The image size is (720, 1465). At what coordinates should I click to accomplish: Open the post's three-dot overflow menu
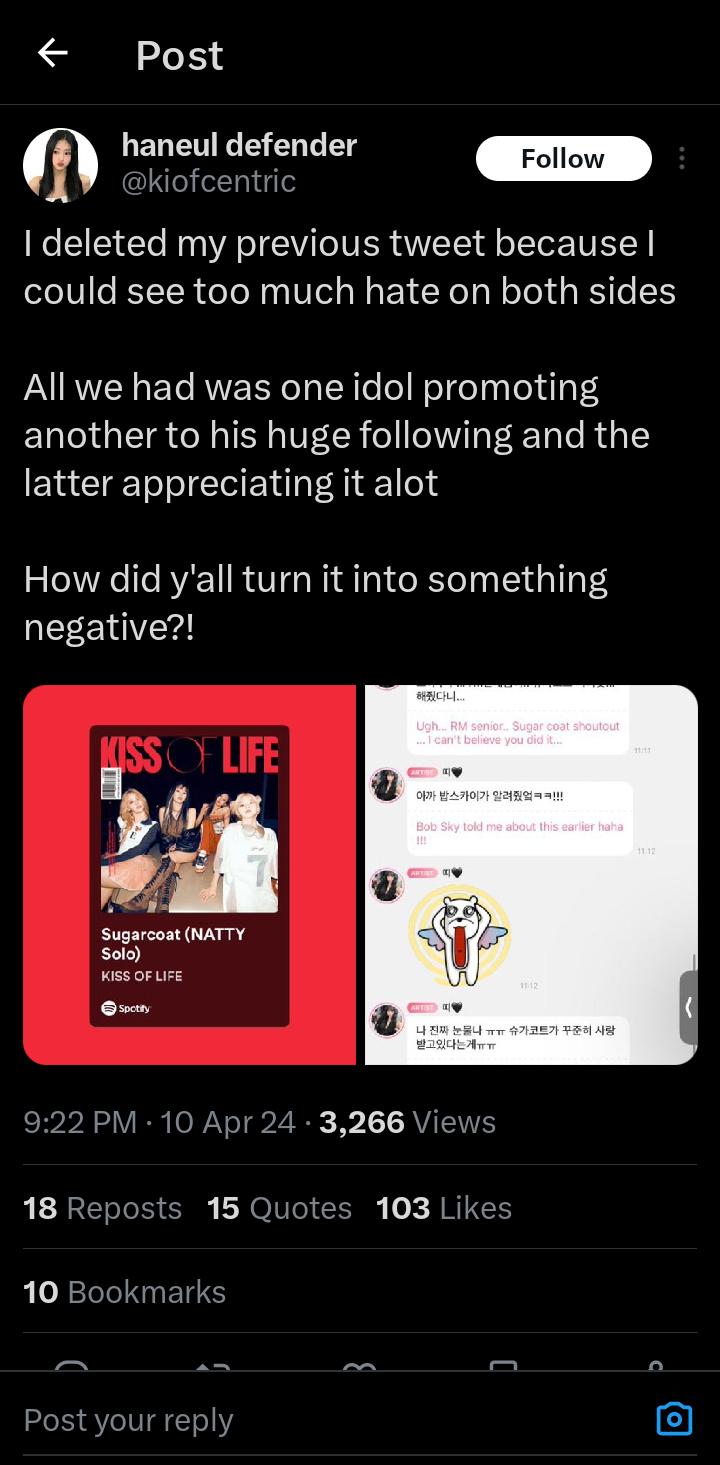(x=681, y=159)
